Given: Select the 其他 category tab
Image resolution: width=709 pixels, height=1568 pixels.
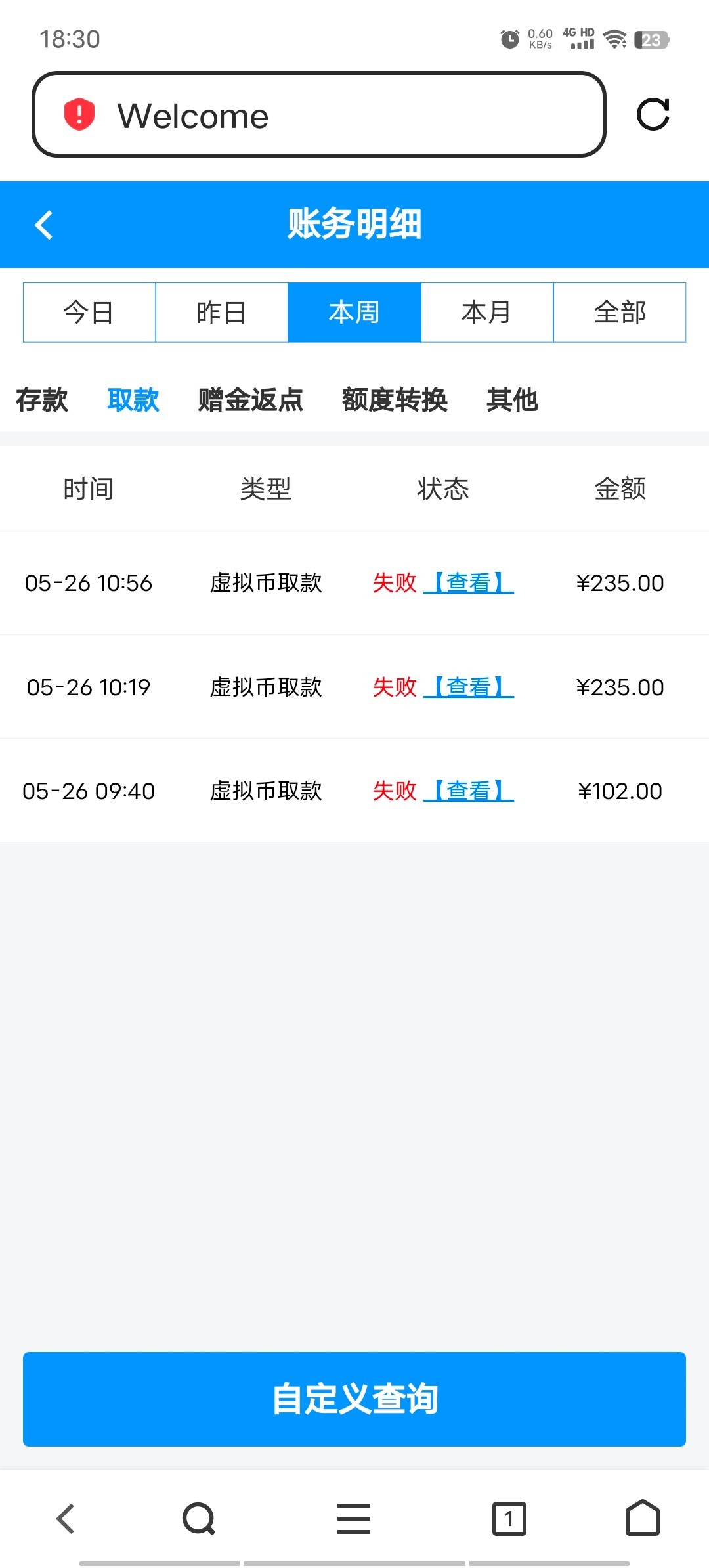Looking at the screenshot, I should coord(512,400).
